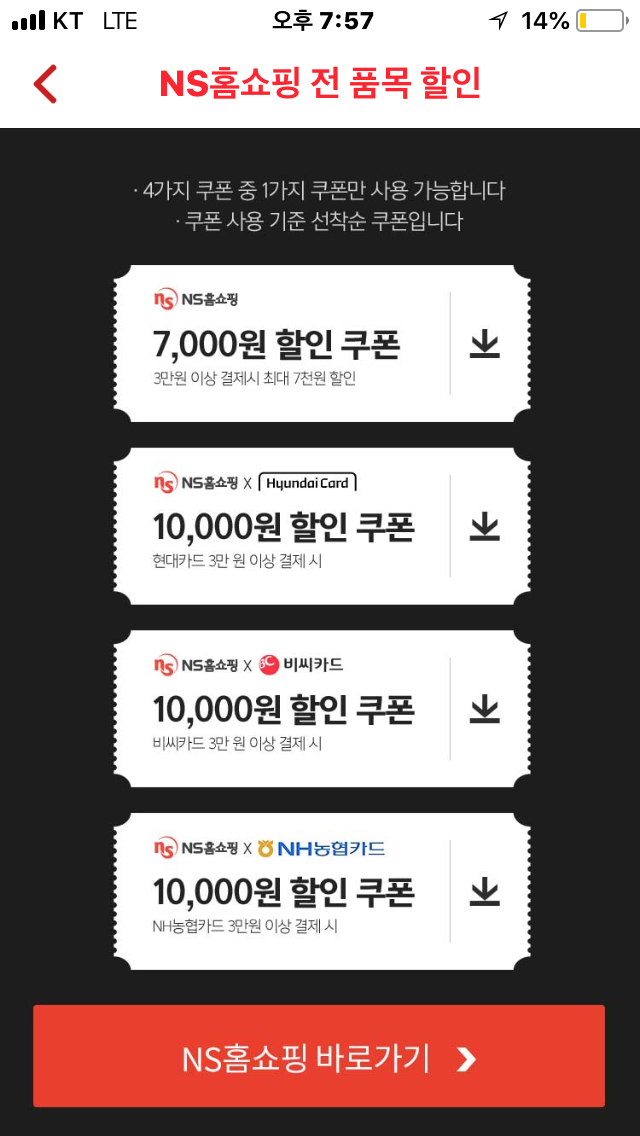640x1136 pixels.
Task: Open NS홈쇼핑 바로가기 button
Action: (319, 1057)
